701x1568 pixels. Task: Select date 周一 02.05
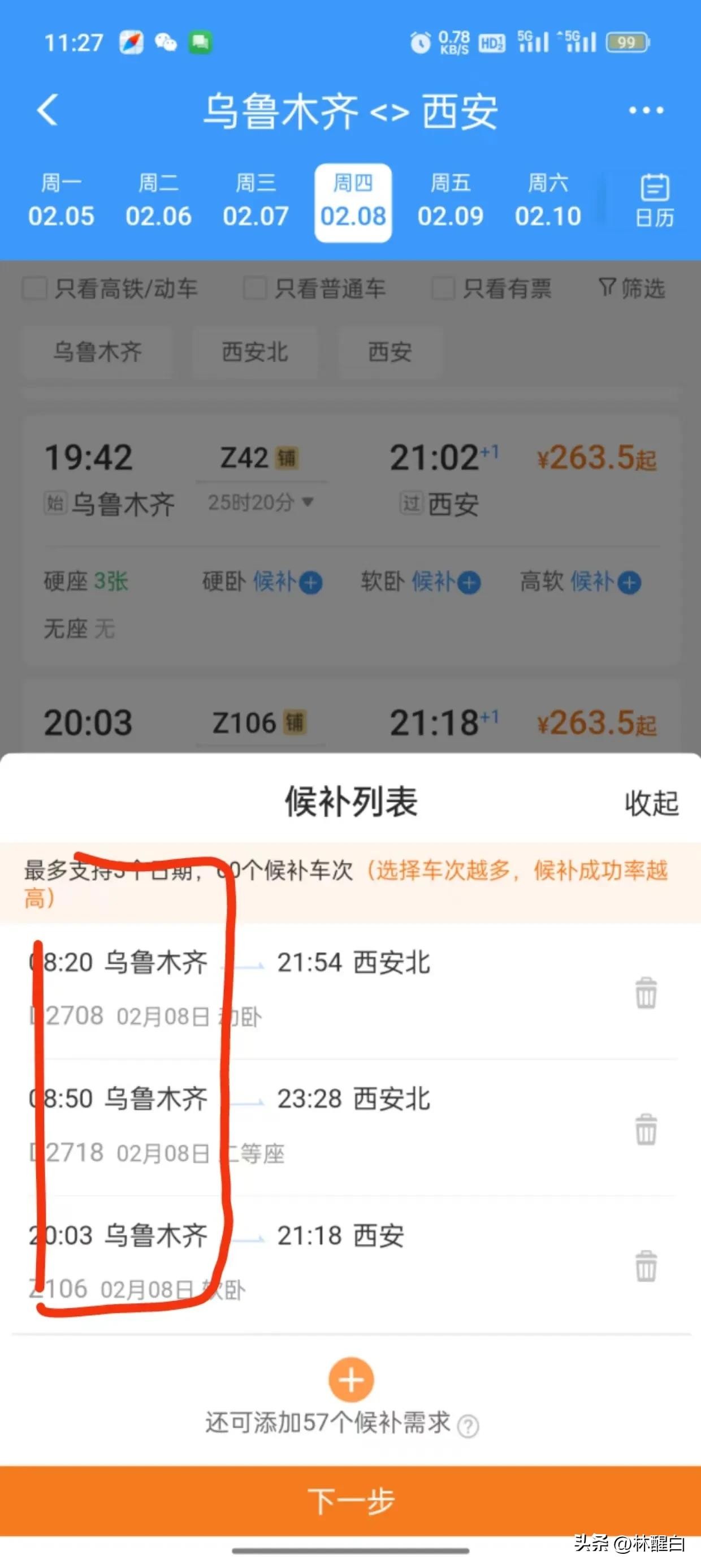(61, 201)
